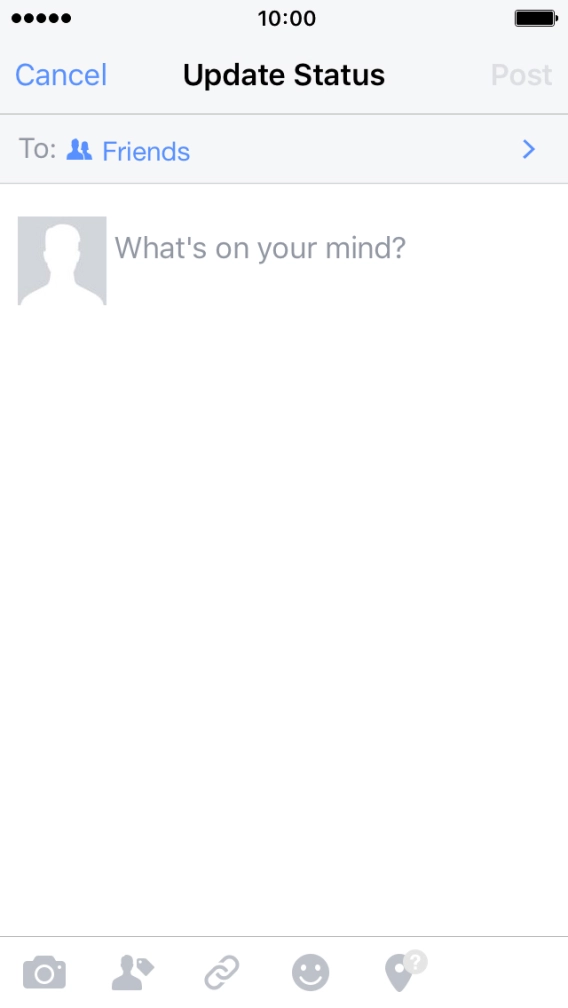Add a location check-in pin
The width and height of the screenshot is (568, 1008).
point(405,971)
